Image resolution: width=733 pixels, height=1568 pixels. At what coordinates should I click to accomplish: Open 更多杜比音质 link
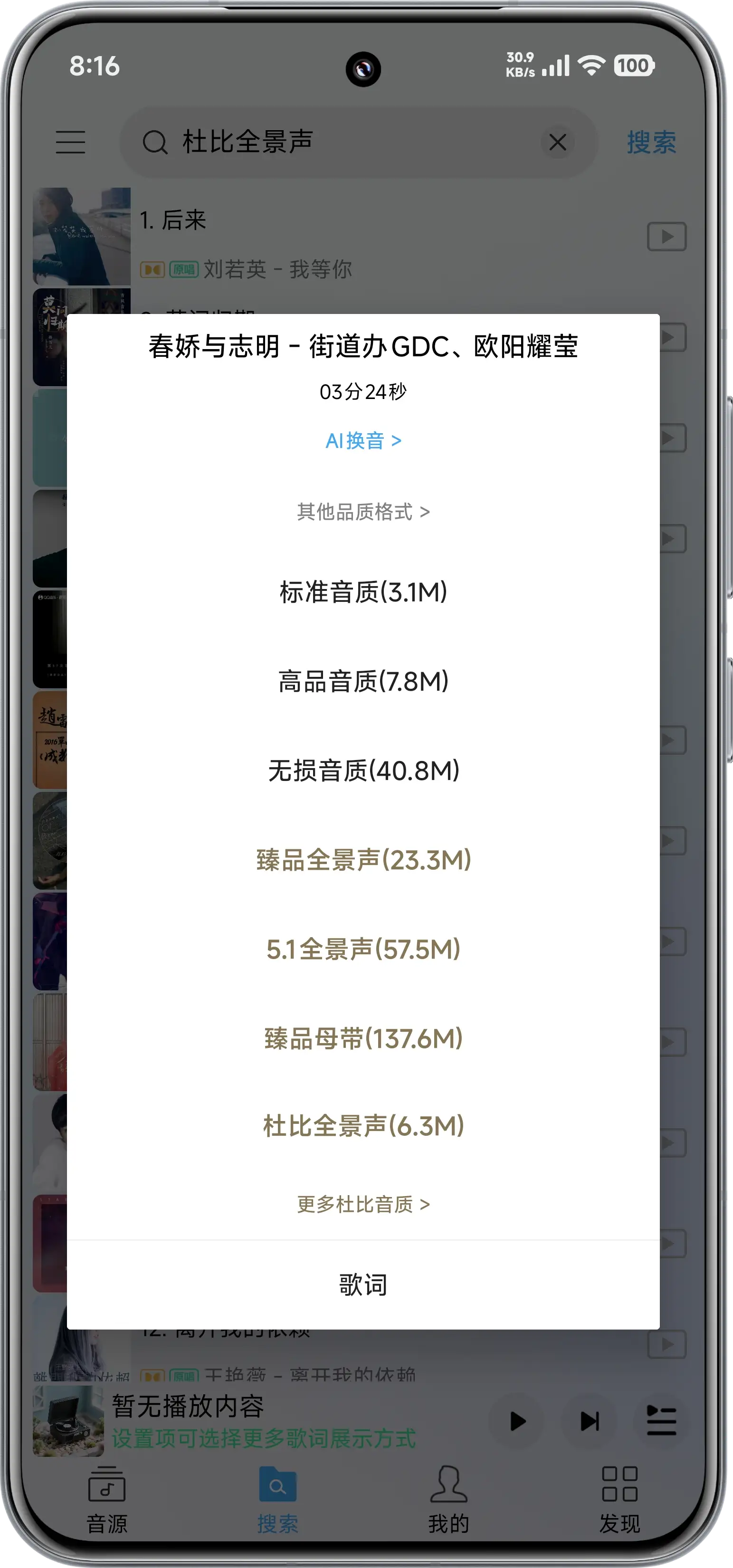(x=363, y=1204)
